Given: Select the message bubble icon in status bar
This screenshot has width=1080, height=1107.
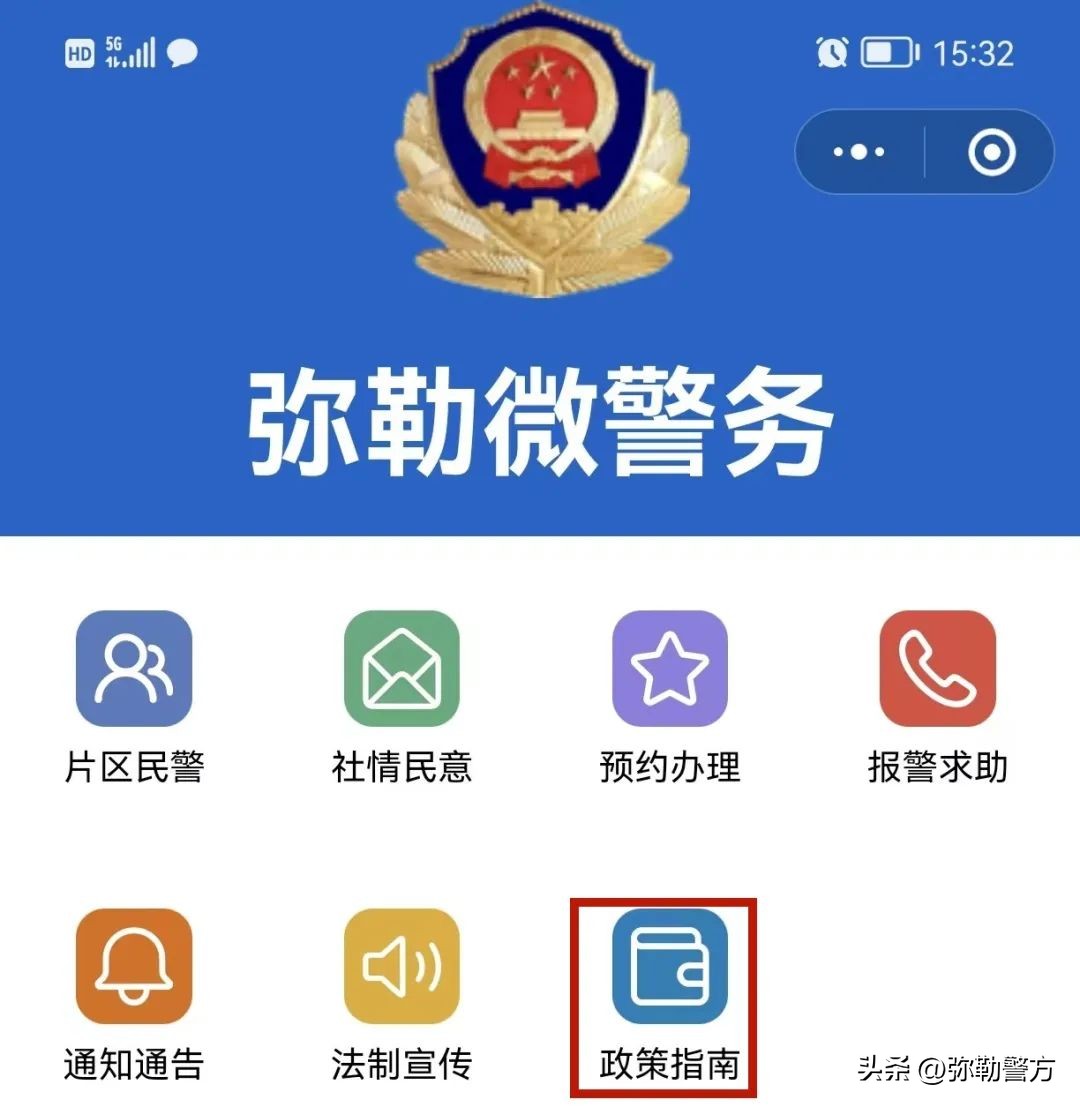Looking at the screenshot, I should pyautogui.click(x=183, y=52).
